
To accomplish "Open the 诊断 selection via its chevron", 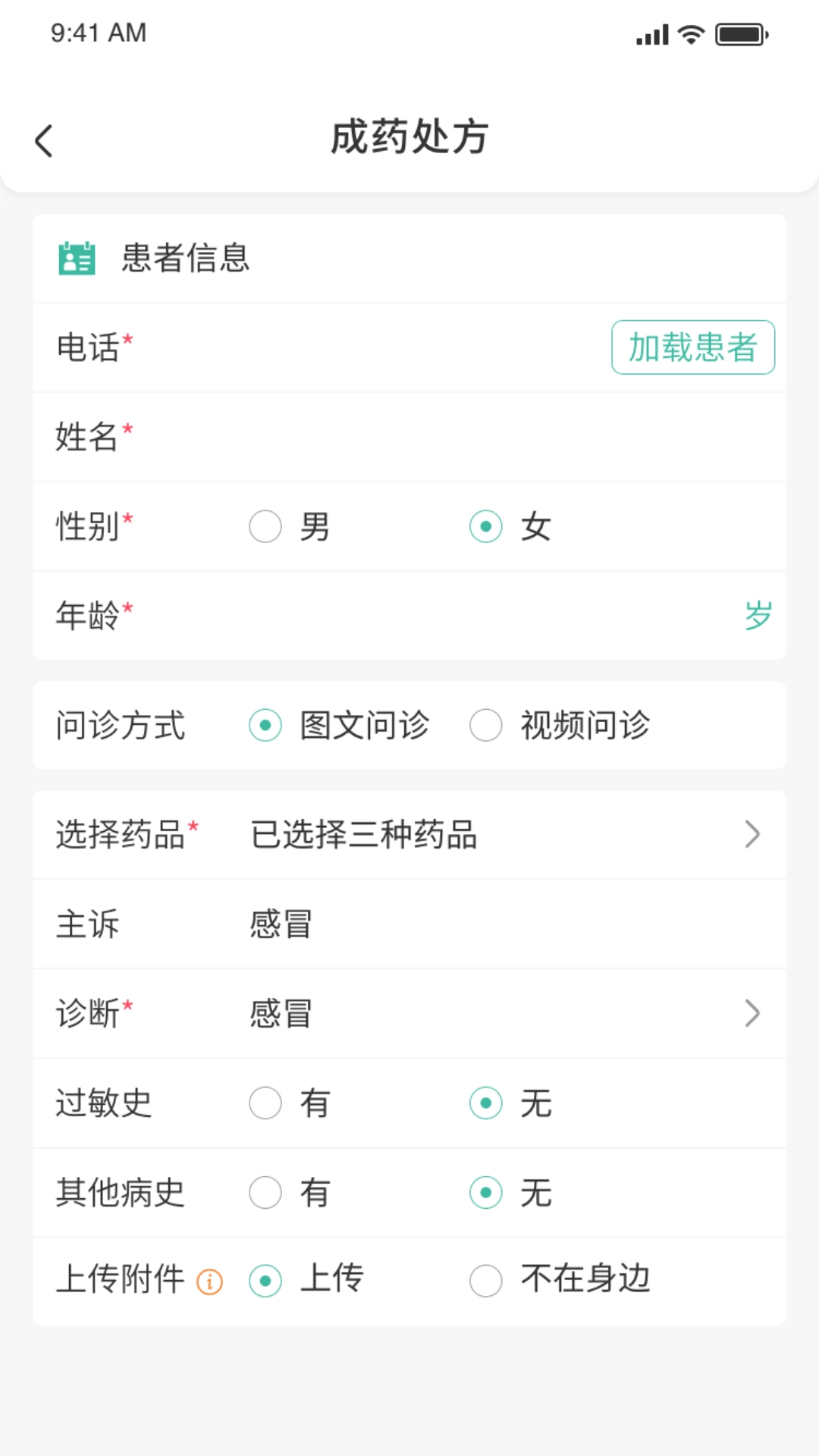I will 752,1013.
